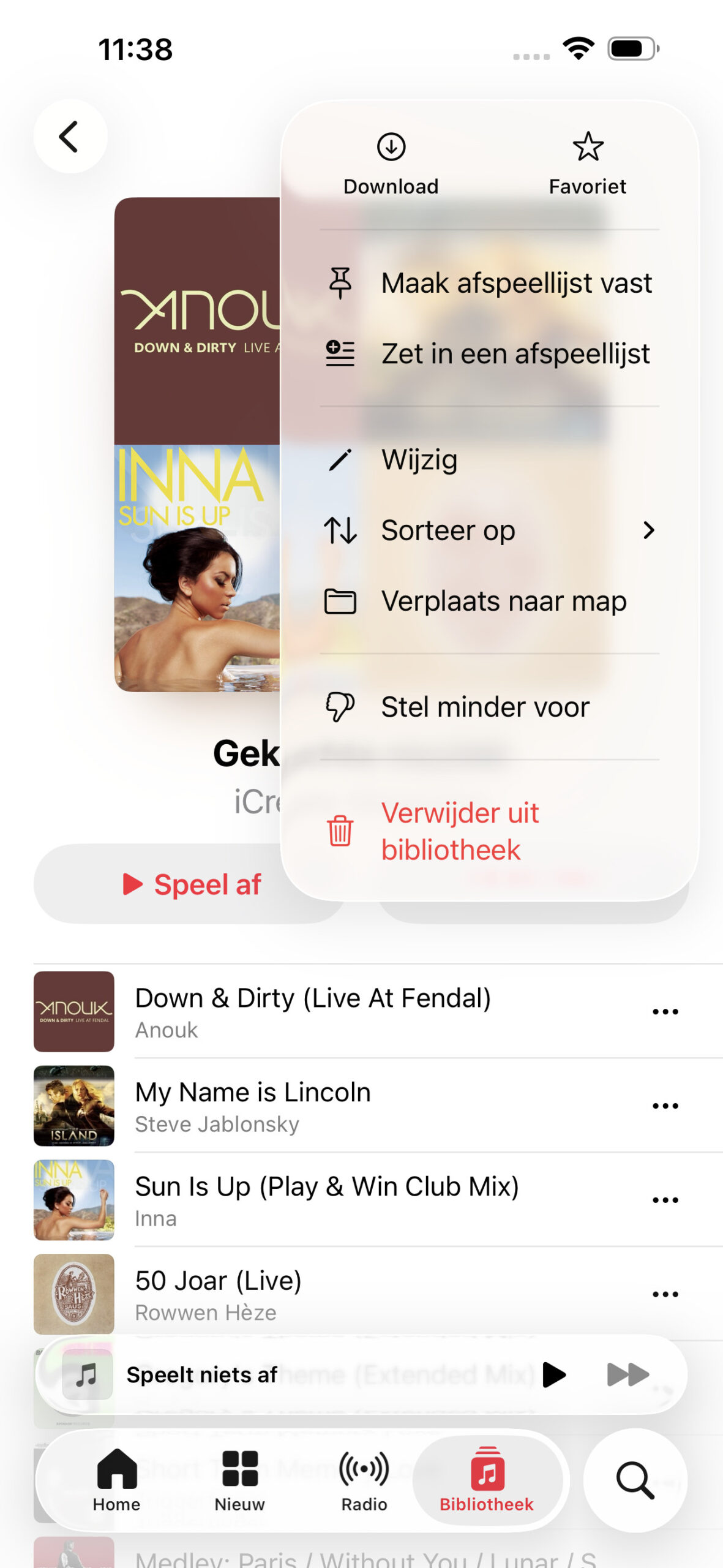Expand the Sorteer op submenu chevron

pyautogui.click(x=650, y=532)
